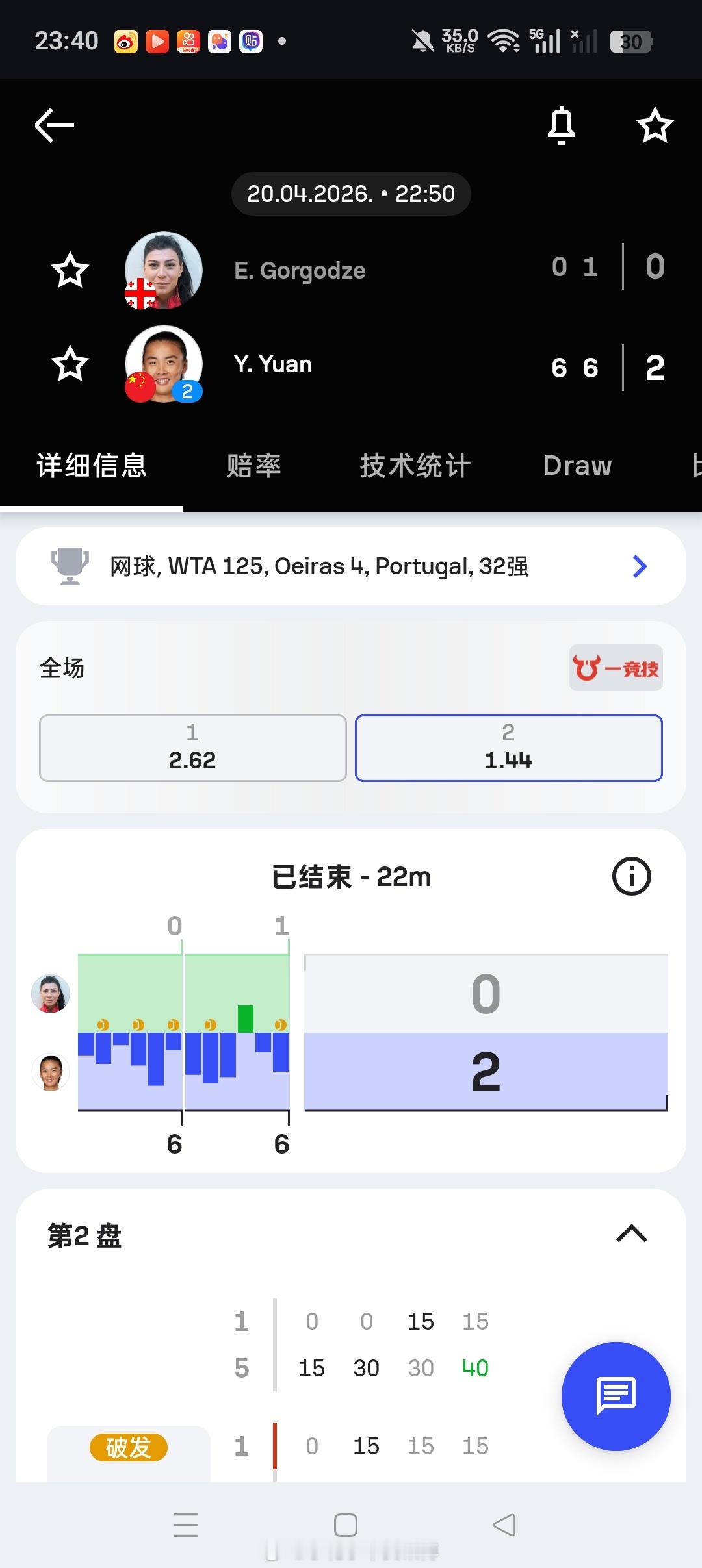The image size is (702, 1568).
Task: Tap the back arrow to exit match details
Action: [53, 125]
